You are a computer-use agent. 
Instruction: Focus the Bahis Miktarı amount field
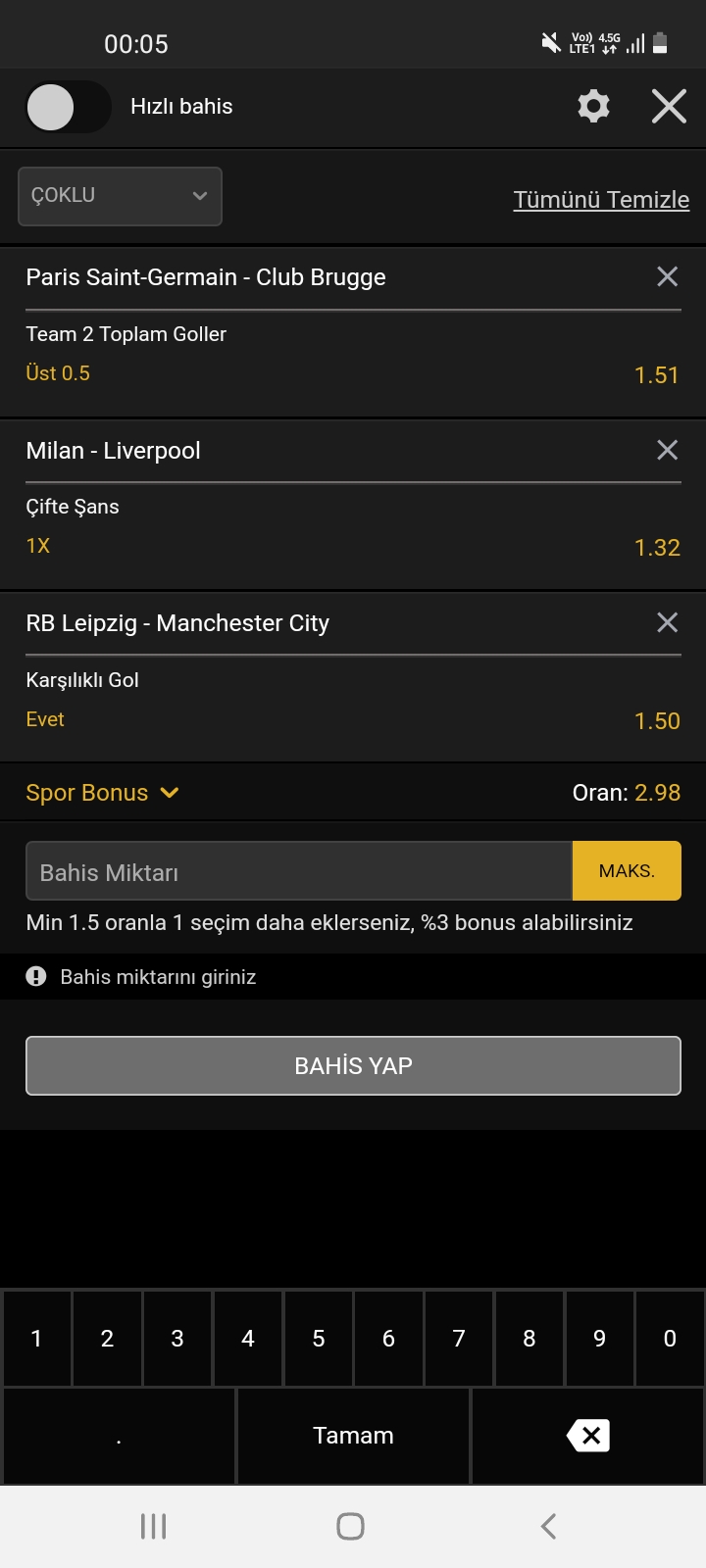pos(299,871)
